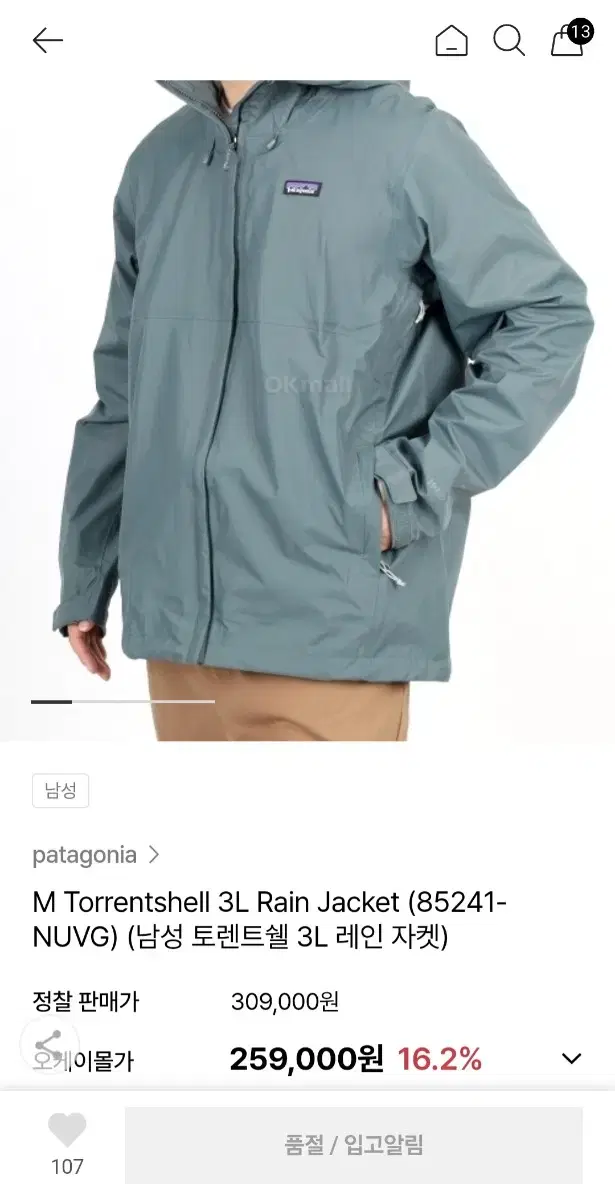The width and height of the screenshot is (615, 1200).
Task: Open the patagonia brand link
Action: tap(96, 855)
